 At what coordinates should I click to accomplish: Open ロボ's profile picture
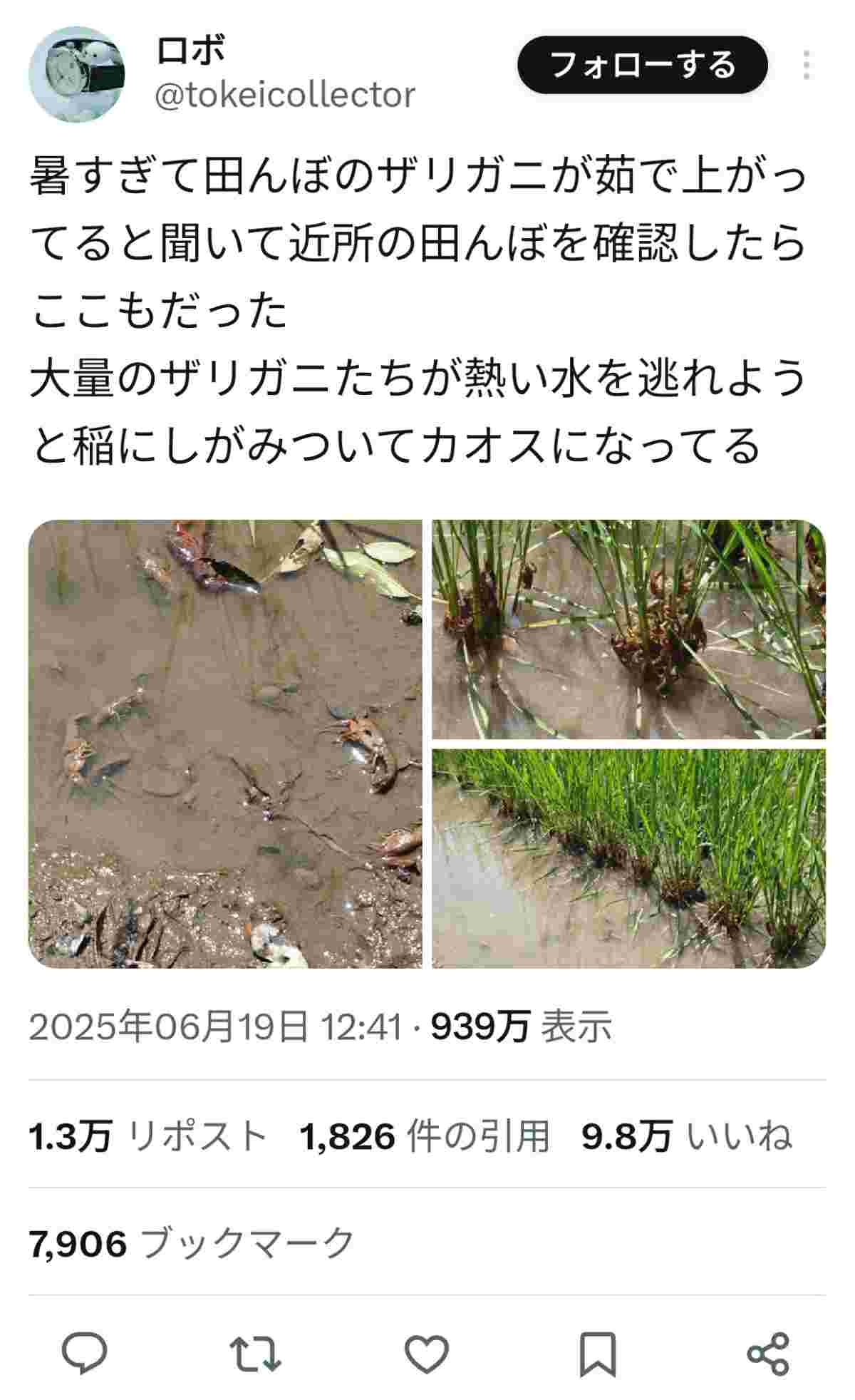click(76, 74)
